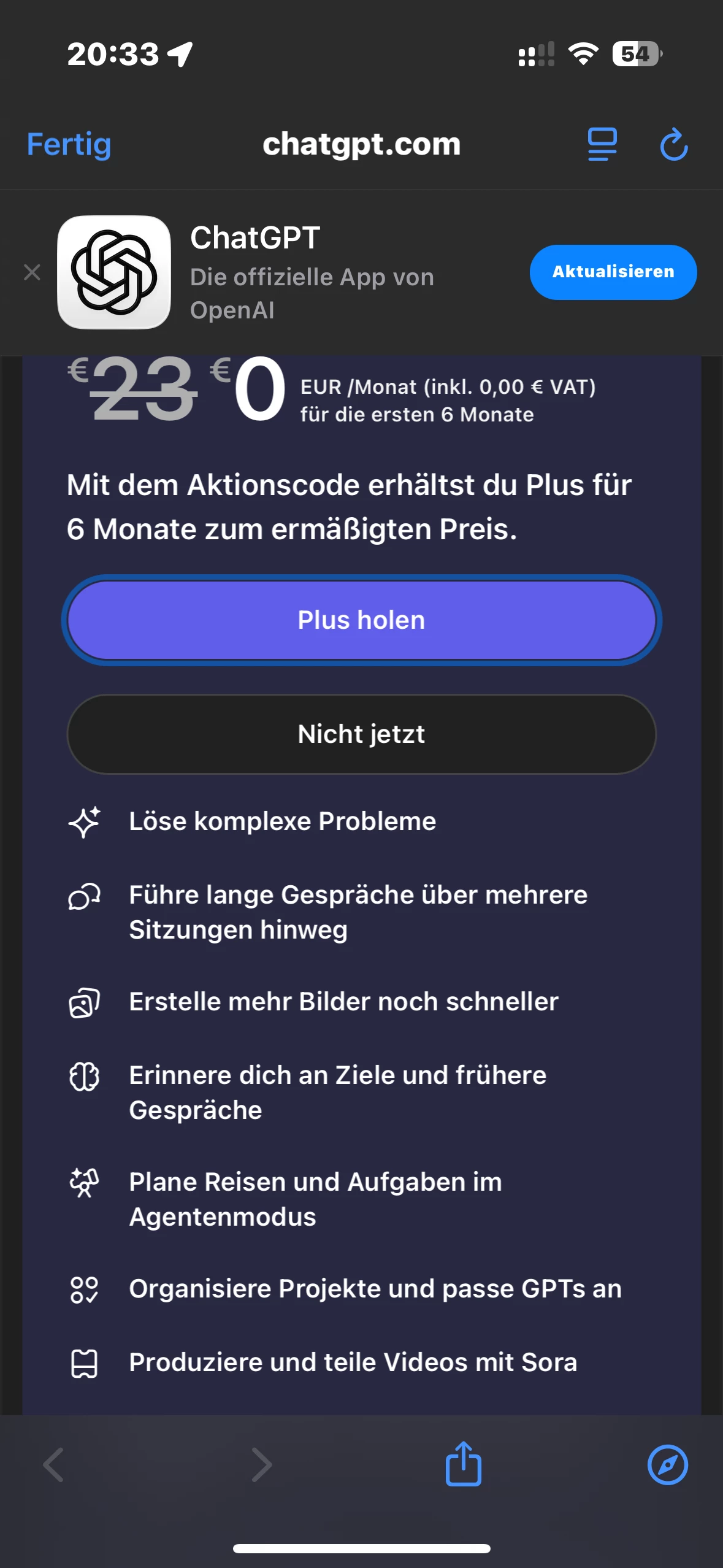
Task: Reload the chatgpt.com page
Action: 673,145
